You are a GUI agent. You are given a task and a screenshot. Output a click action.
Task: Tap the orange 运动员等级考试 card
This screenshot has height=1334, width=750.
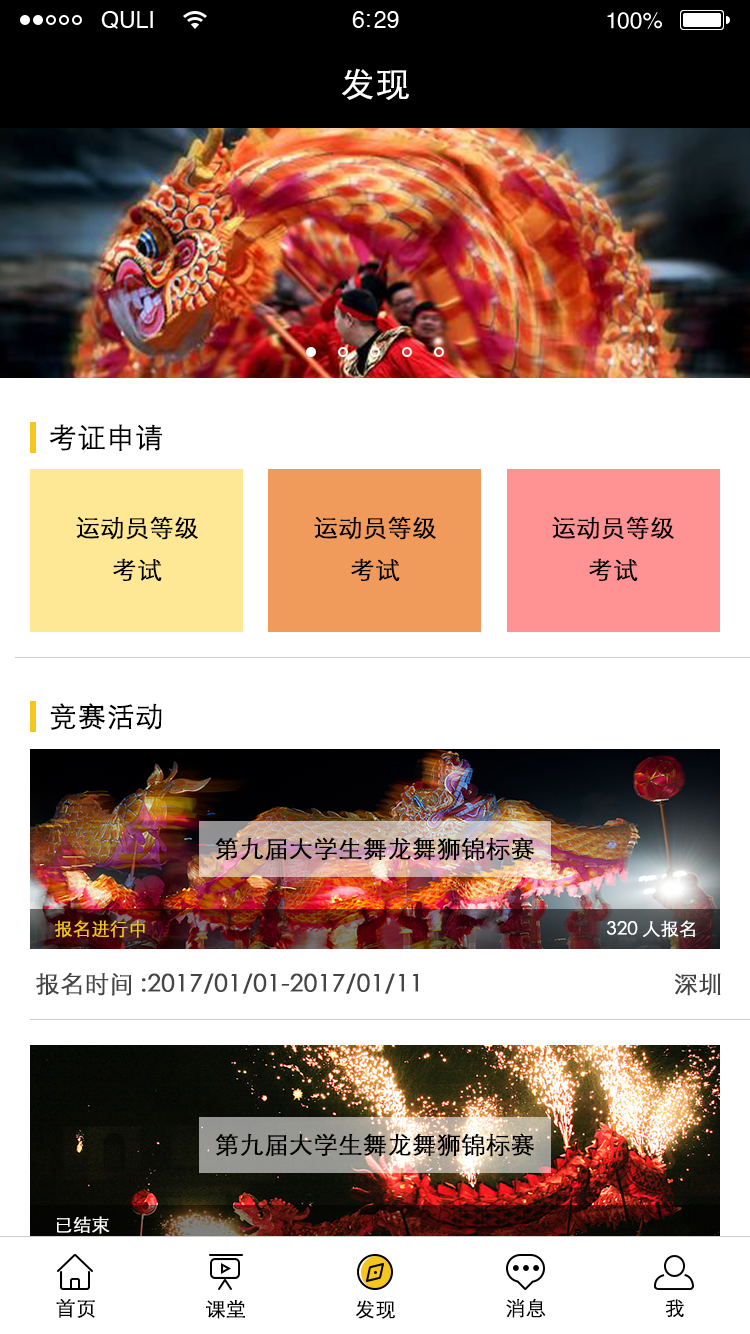374,550
